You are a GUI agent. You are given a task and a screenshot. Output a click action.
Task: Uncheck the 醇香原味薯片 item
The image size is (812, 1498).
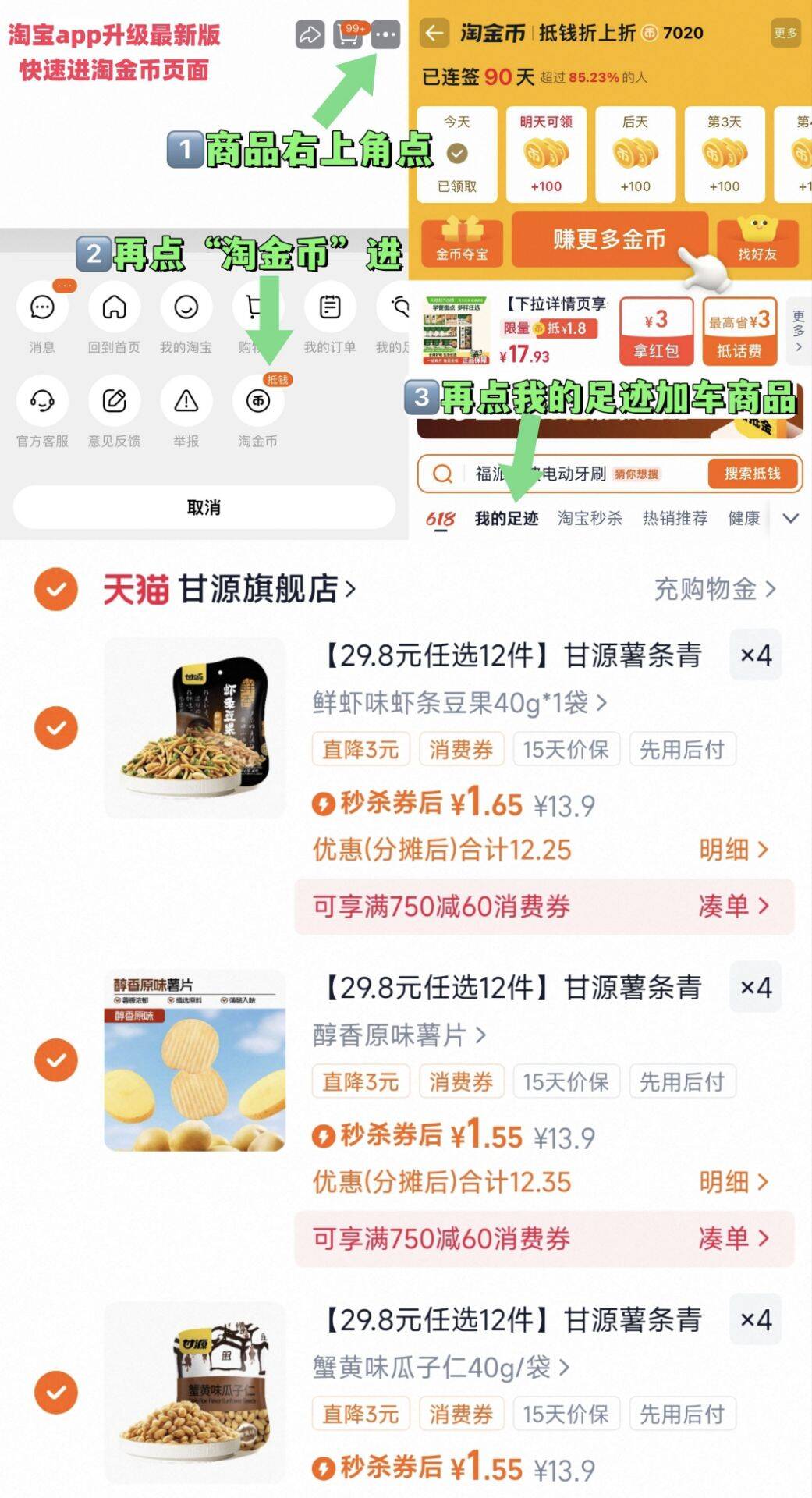click(56, 1059)
